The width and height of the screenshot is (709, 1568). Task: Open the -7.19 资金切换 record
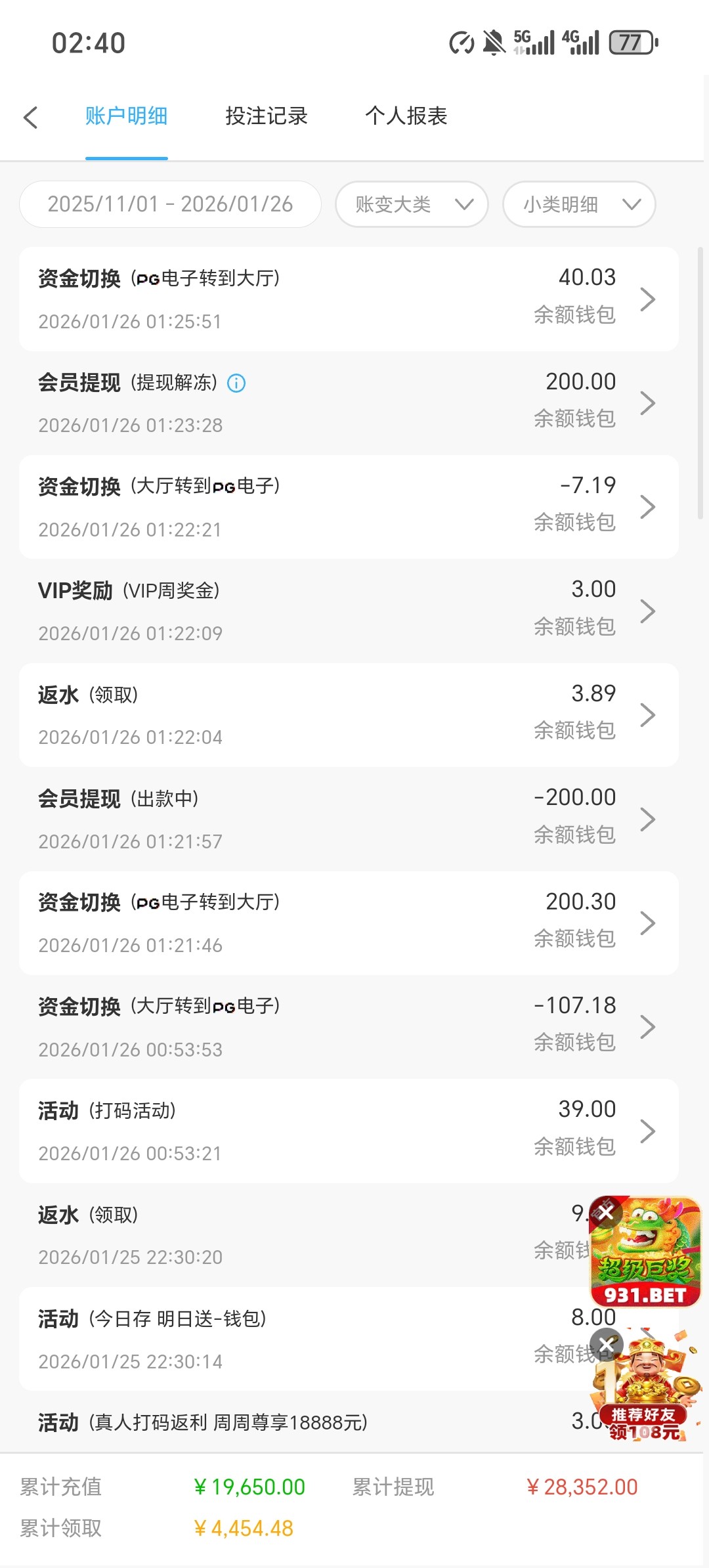348,506
